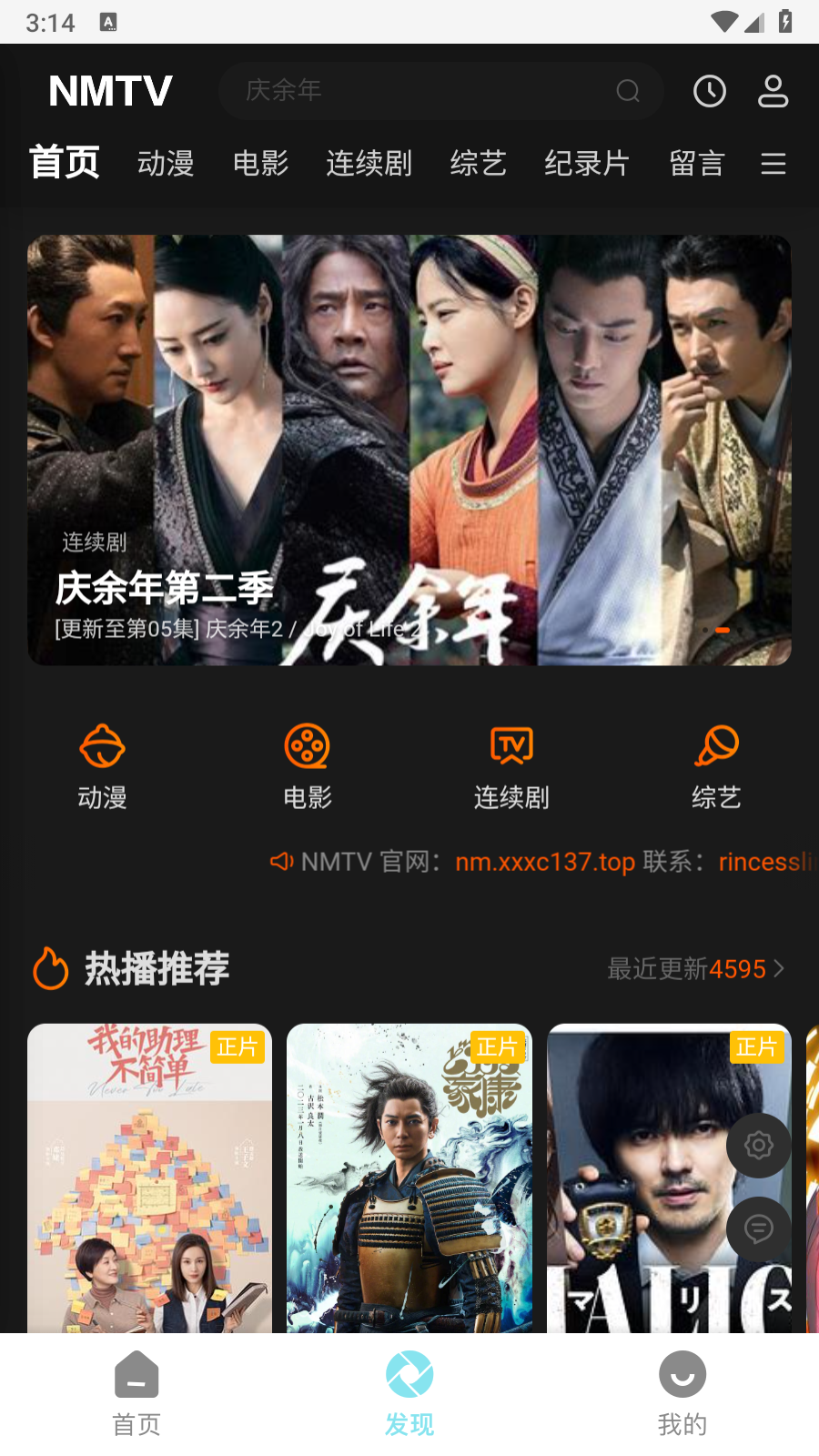Viewport: 819px width, 1456px height.
Task: Select the 综艺 microphone category icon
Action: [716, 764]
